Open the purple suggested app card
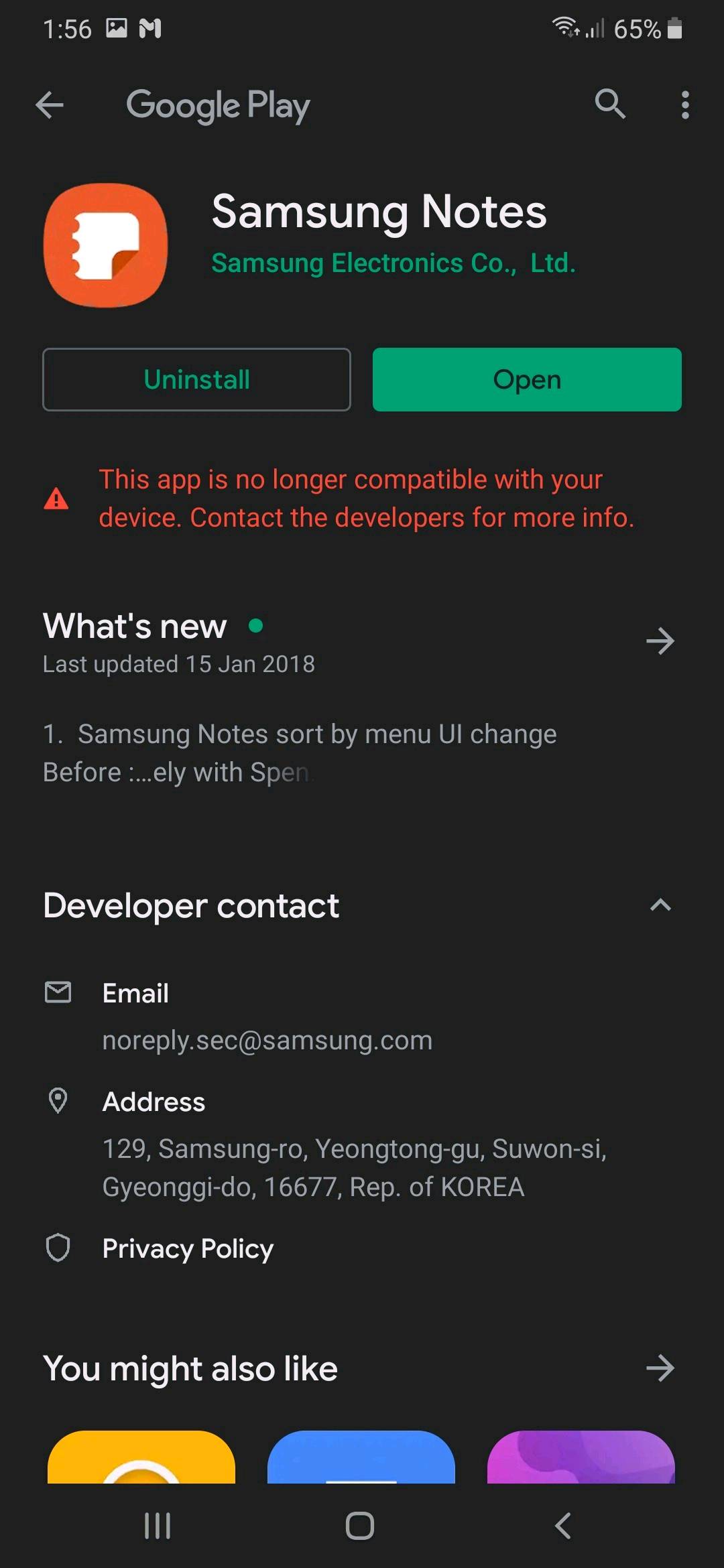The image size is (724, 1568). (x=581, y=1458)
